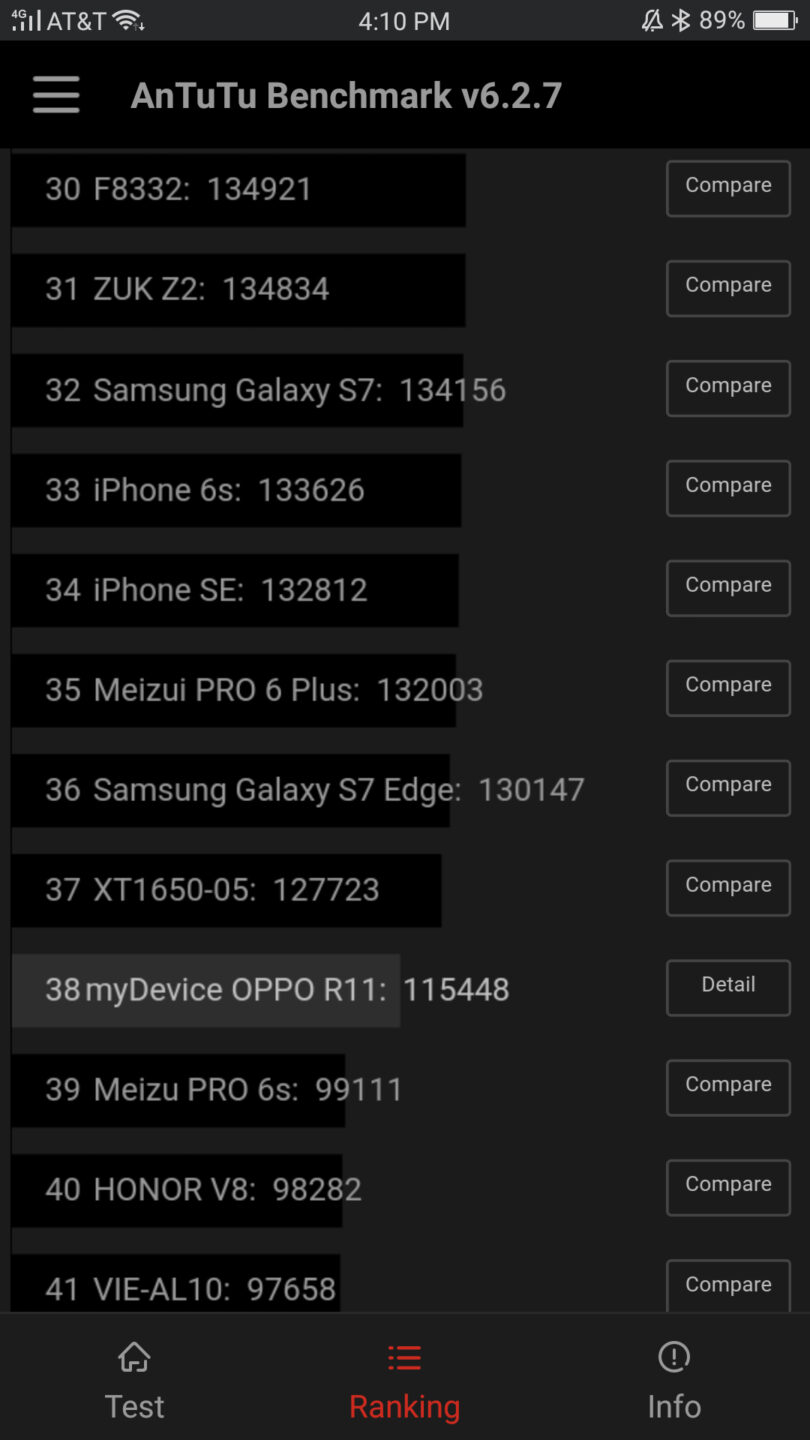Compare with Samsung Galaxy S7
The width and height of the screenshot is (810, 1440).
pyautogui.click(x=728, y=388)
